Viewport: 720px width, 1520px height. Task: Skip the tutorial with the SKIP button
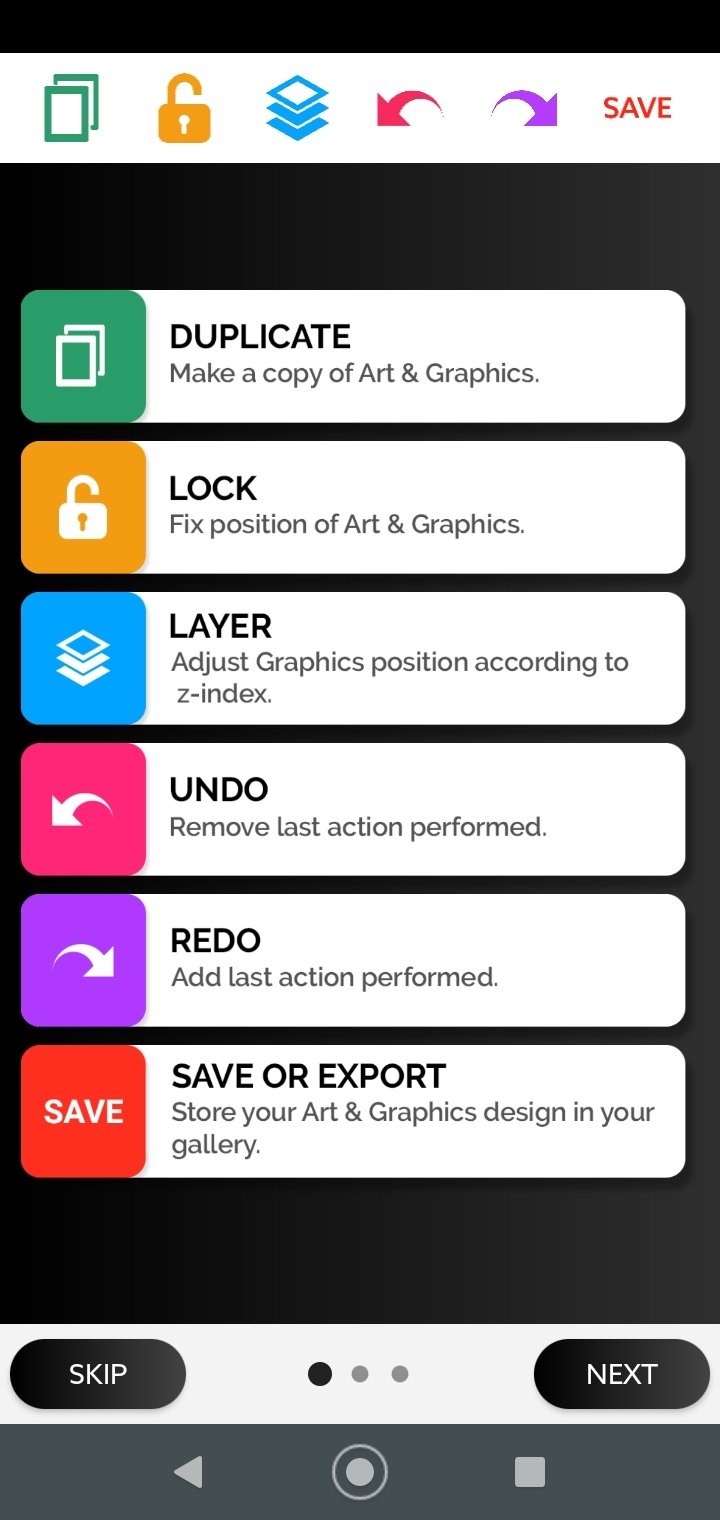click(x=98, y=1374)
